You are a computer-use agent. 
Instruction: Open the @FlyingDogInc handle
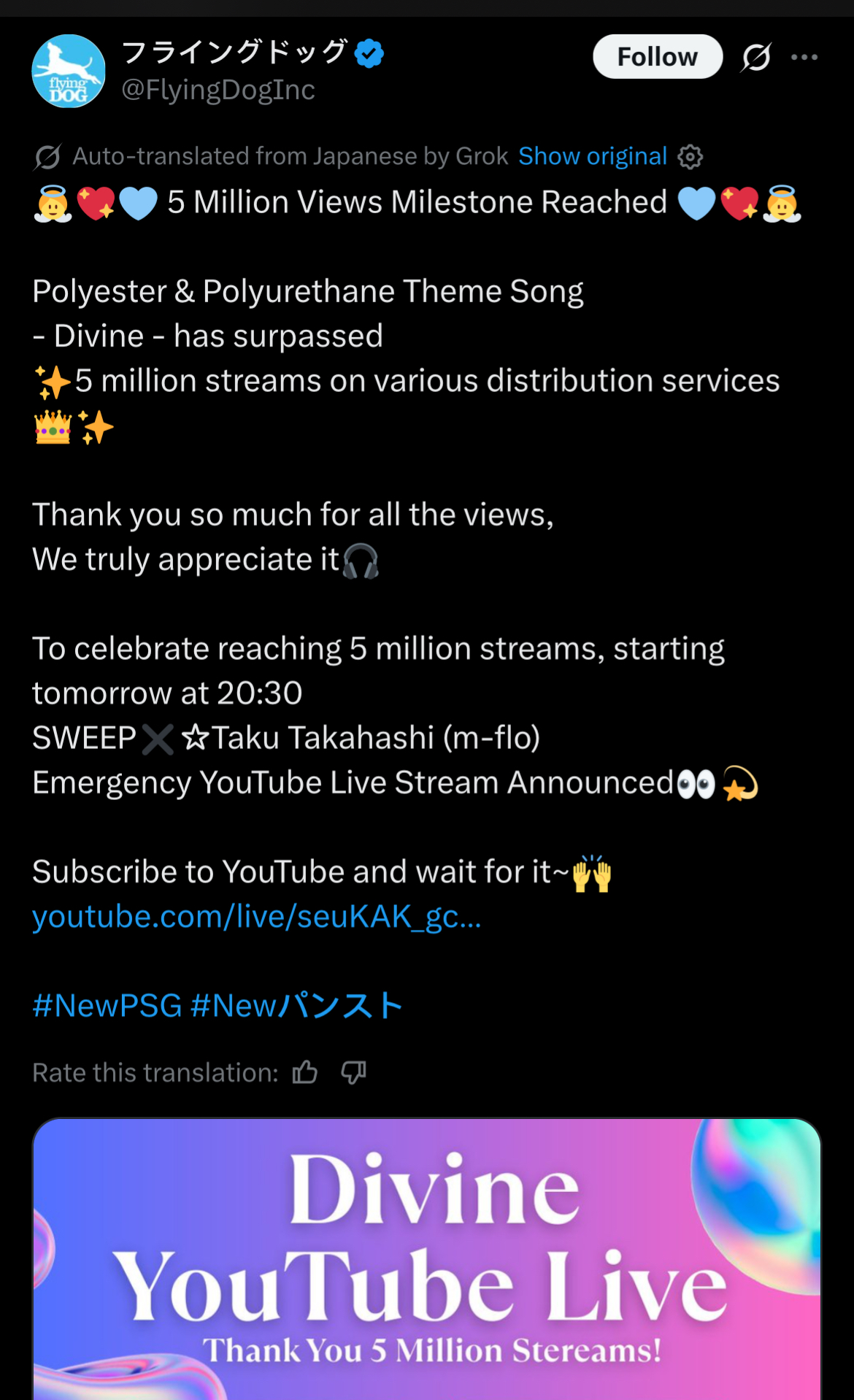218,89
